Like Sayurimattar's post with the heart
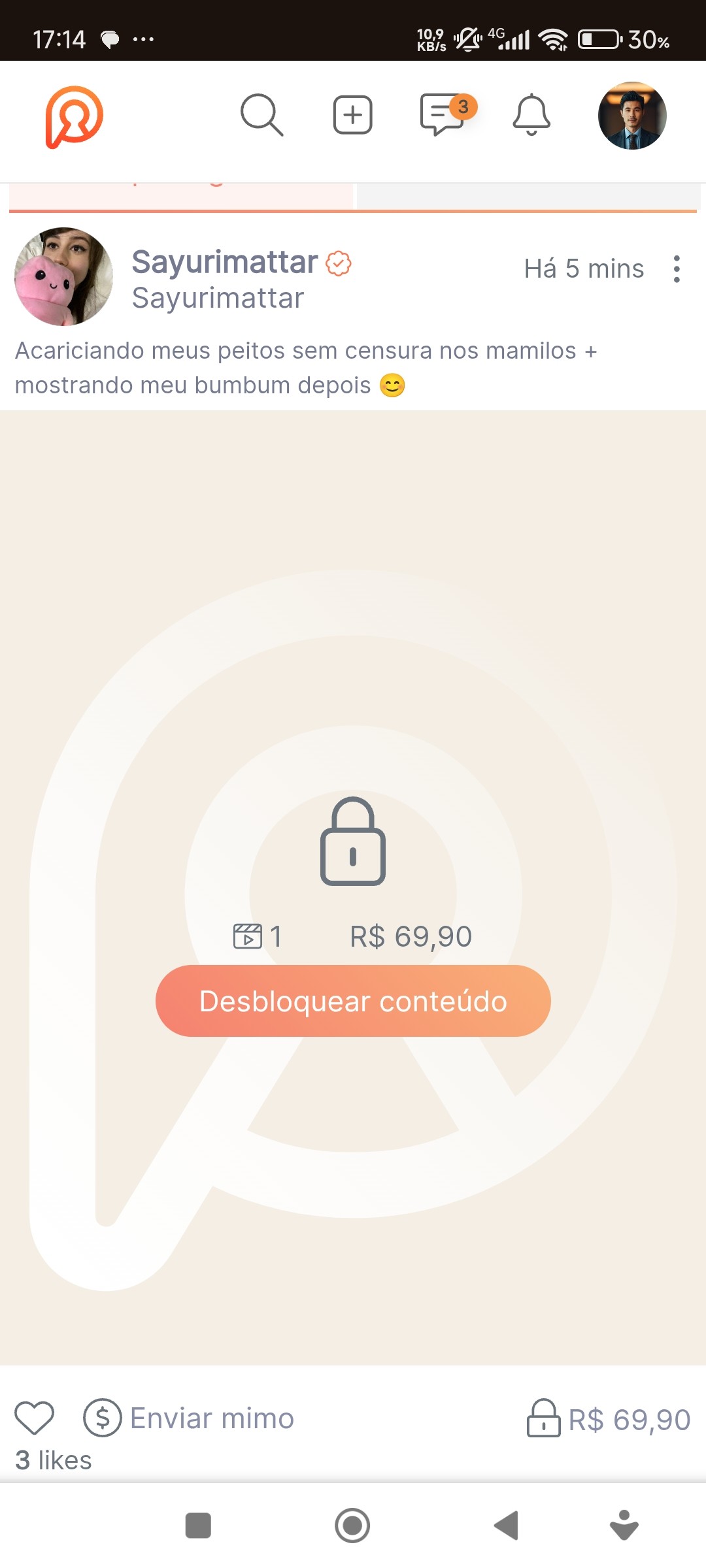 tap(35, 1418)
